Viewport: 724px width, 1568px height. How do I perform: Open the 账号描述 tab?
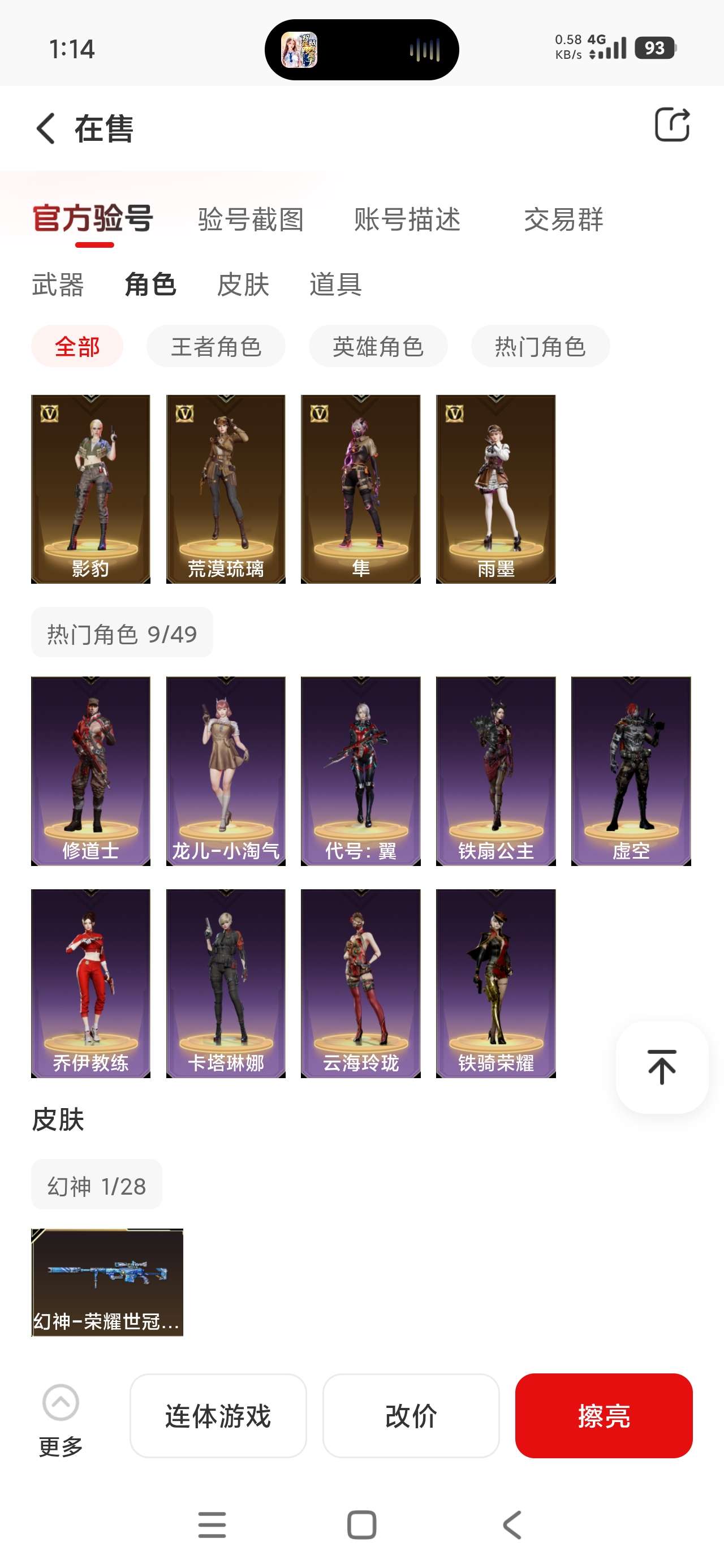pos(407,219)
